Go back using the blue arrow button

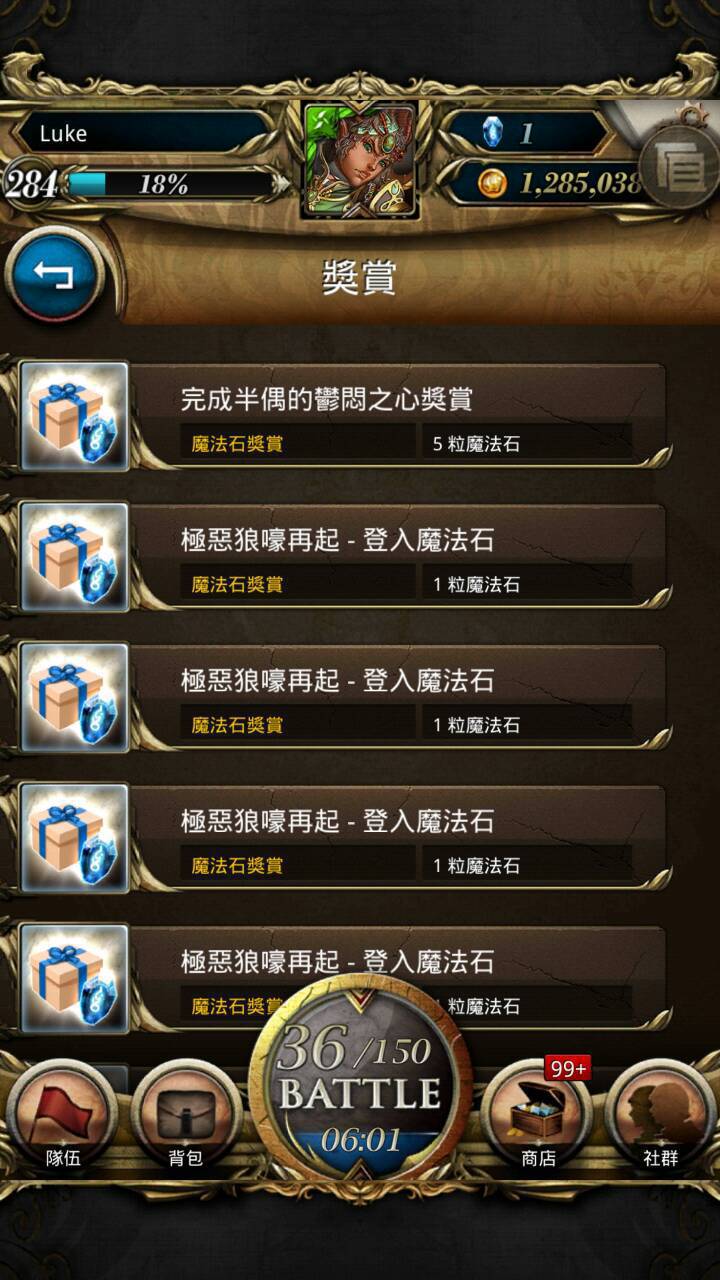pyautogui.click(x=55, y=274)
